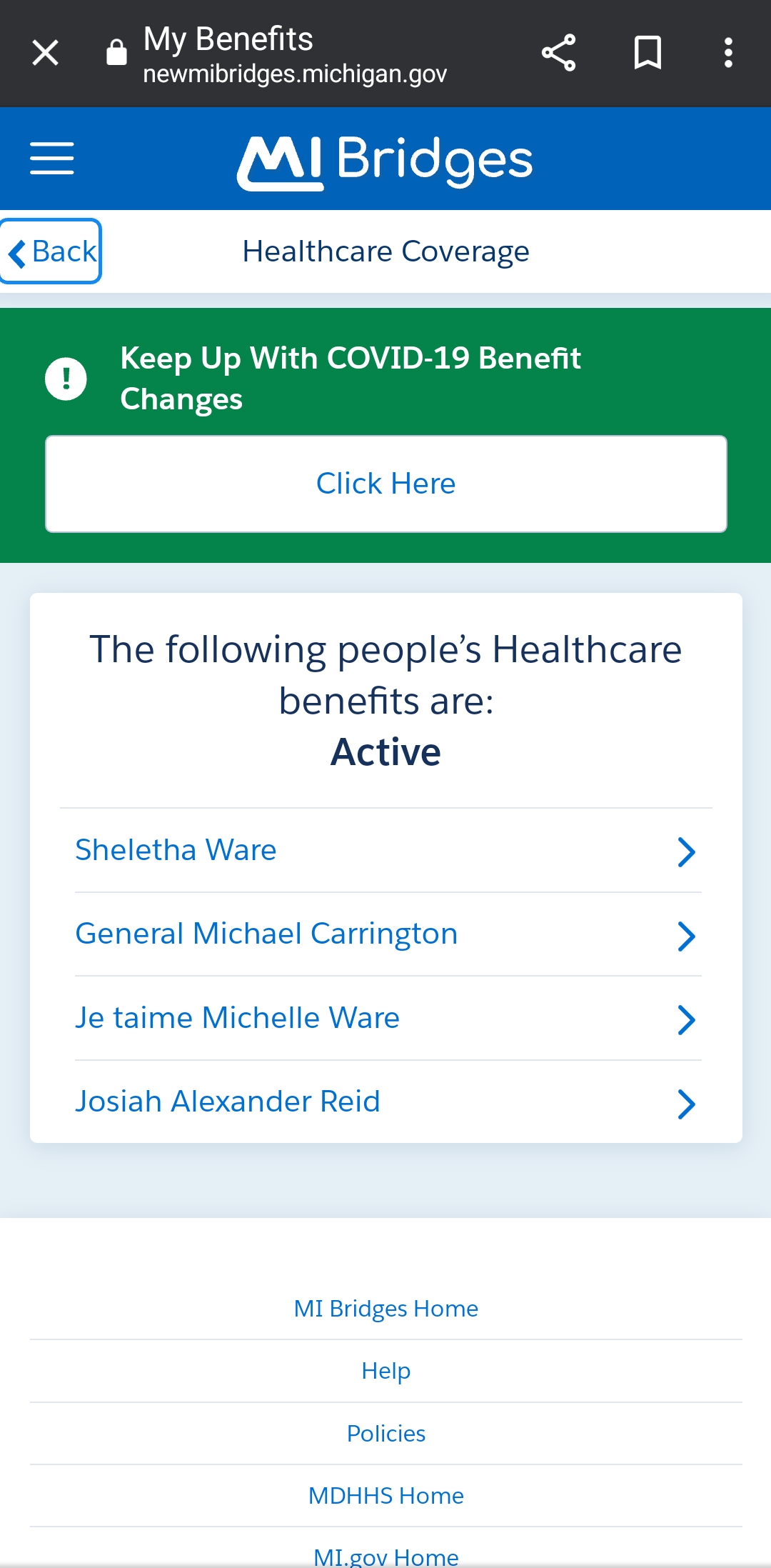View the Policies link

click(386, 1433)
